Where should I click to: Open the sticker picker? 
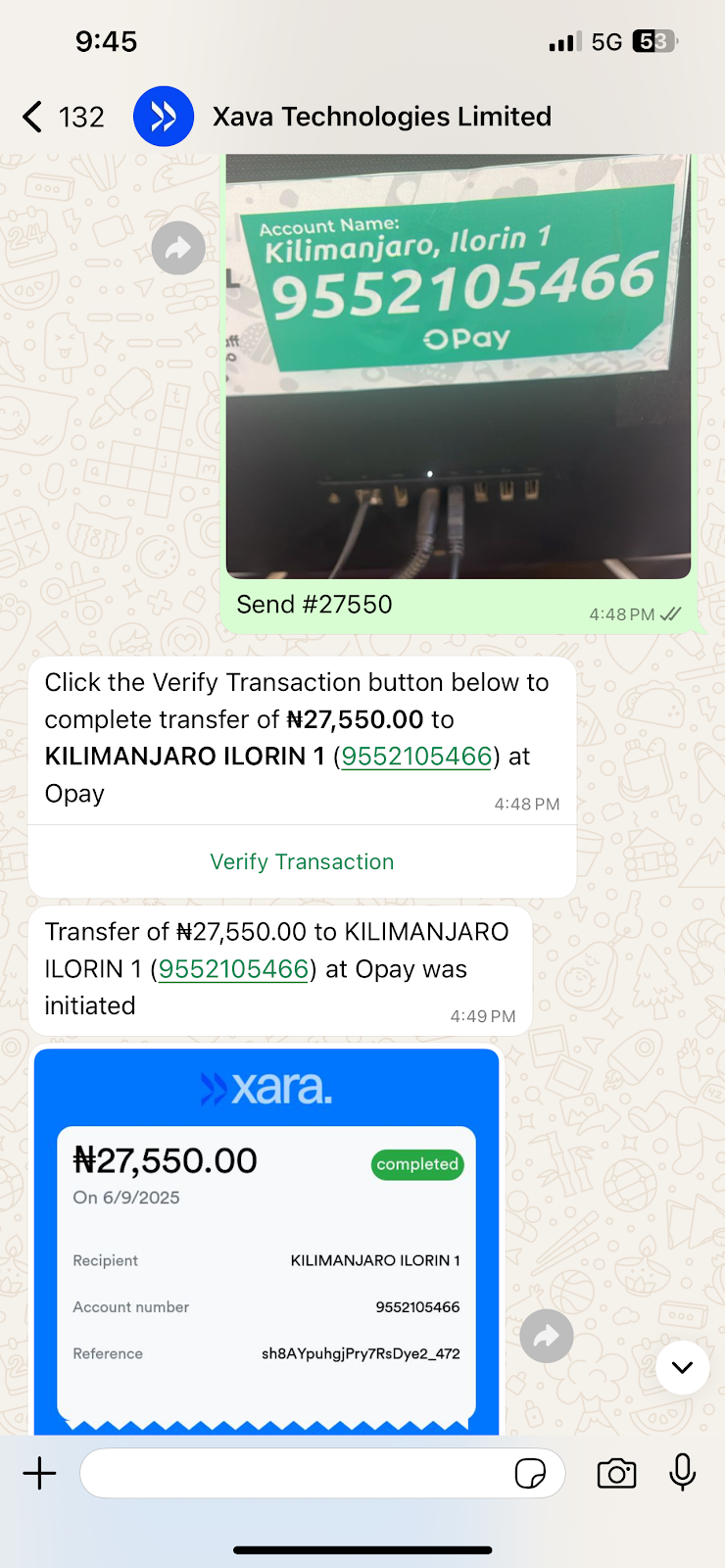(x=530, y=1473)
